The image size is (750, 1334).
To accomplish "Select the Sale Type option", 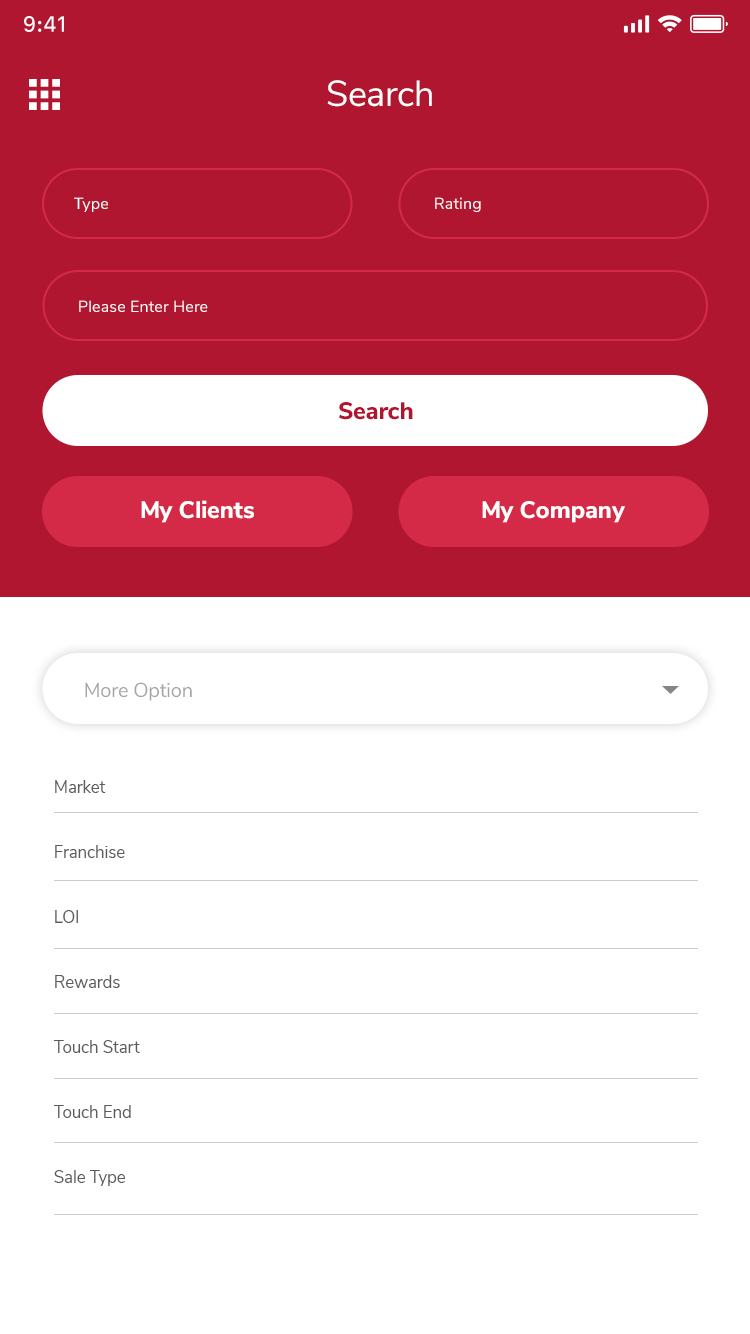I will (x=375, y=1178).
